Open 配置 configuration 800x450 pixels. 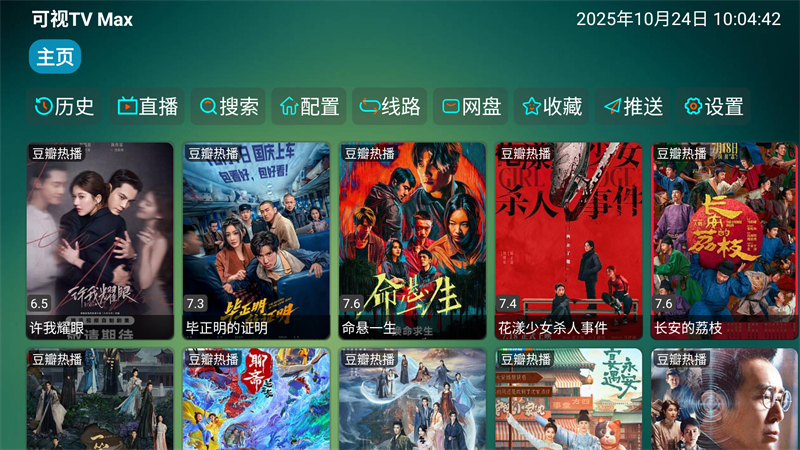point(309,106)
